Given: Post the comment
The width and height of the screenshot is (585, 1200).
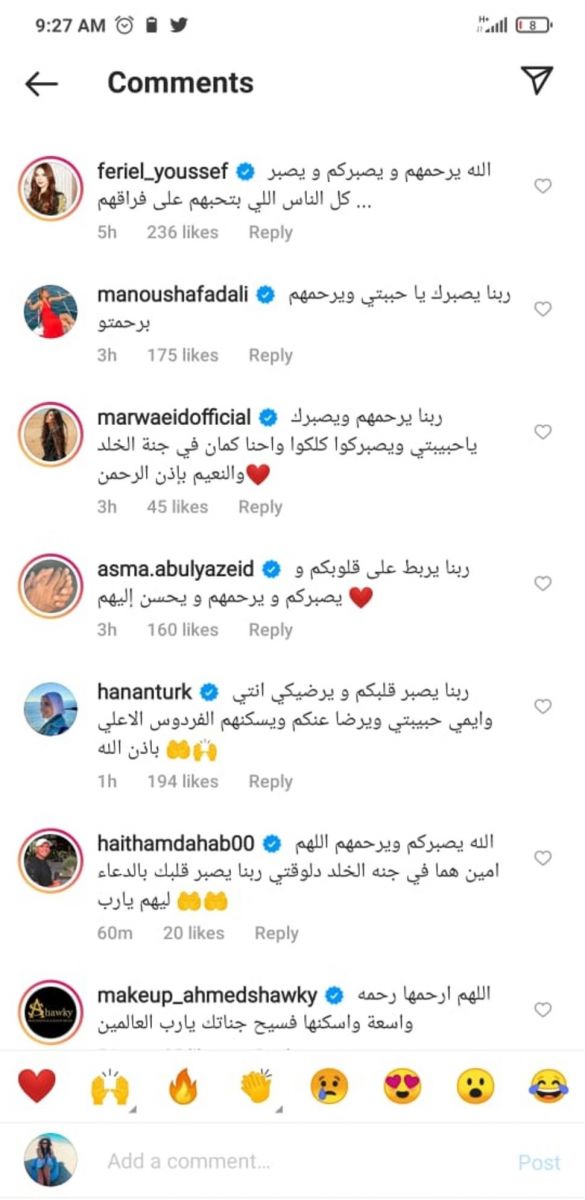Looking at the screenshot, I should [x=539, y=1162].
